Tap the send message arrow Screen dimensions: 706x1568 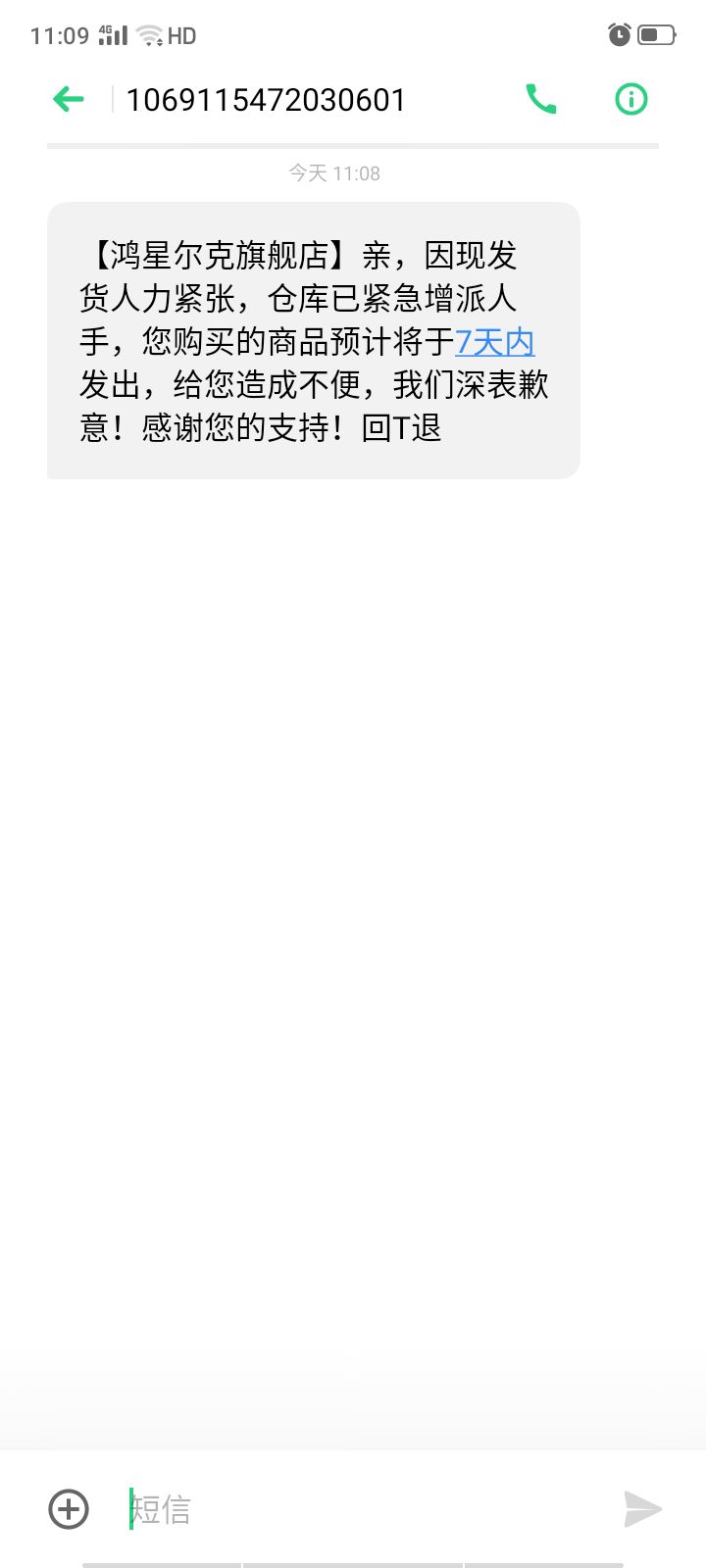click(643, 1509)
